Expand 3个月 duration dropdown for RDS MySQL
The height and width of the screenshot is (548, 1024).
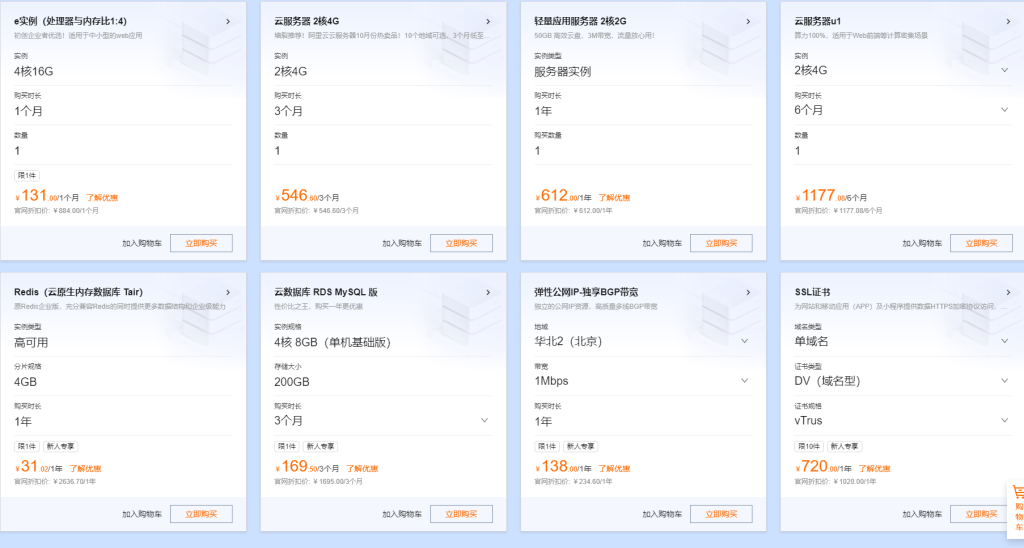point(484,421)
